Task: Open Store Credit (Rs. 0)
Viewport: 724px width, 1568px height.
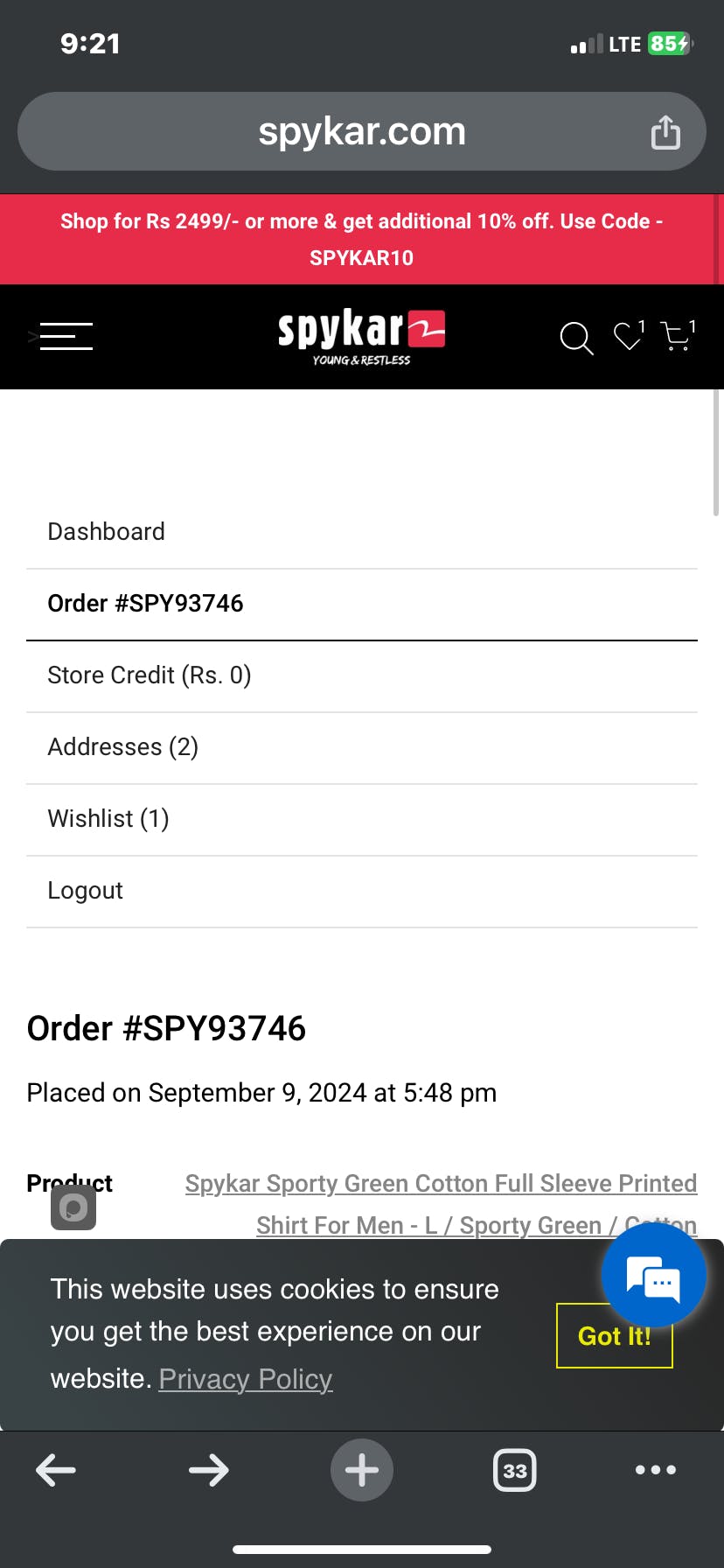Action: 150,675
